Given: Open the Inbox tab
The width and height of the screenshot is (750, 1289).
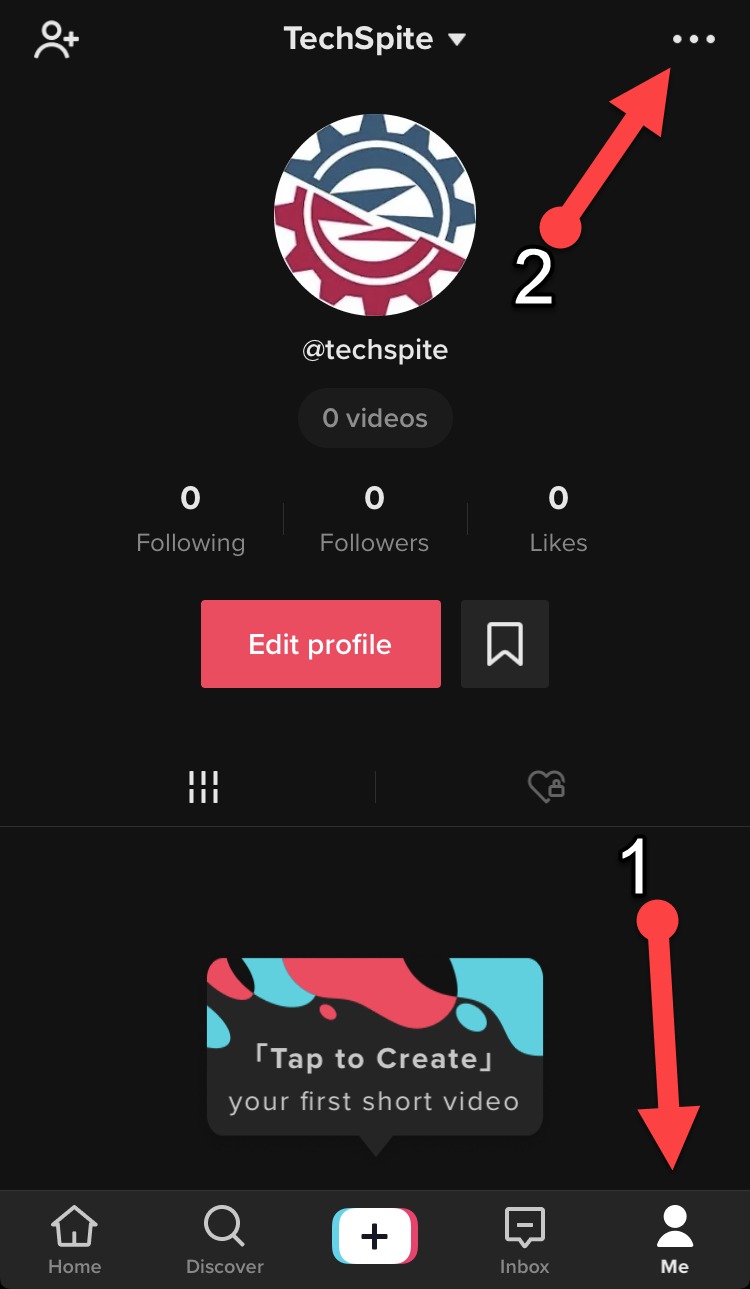Looking at the screenshot, I should coord(525,1240).
